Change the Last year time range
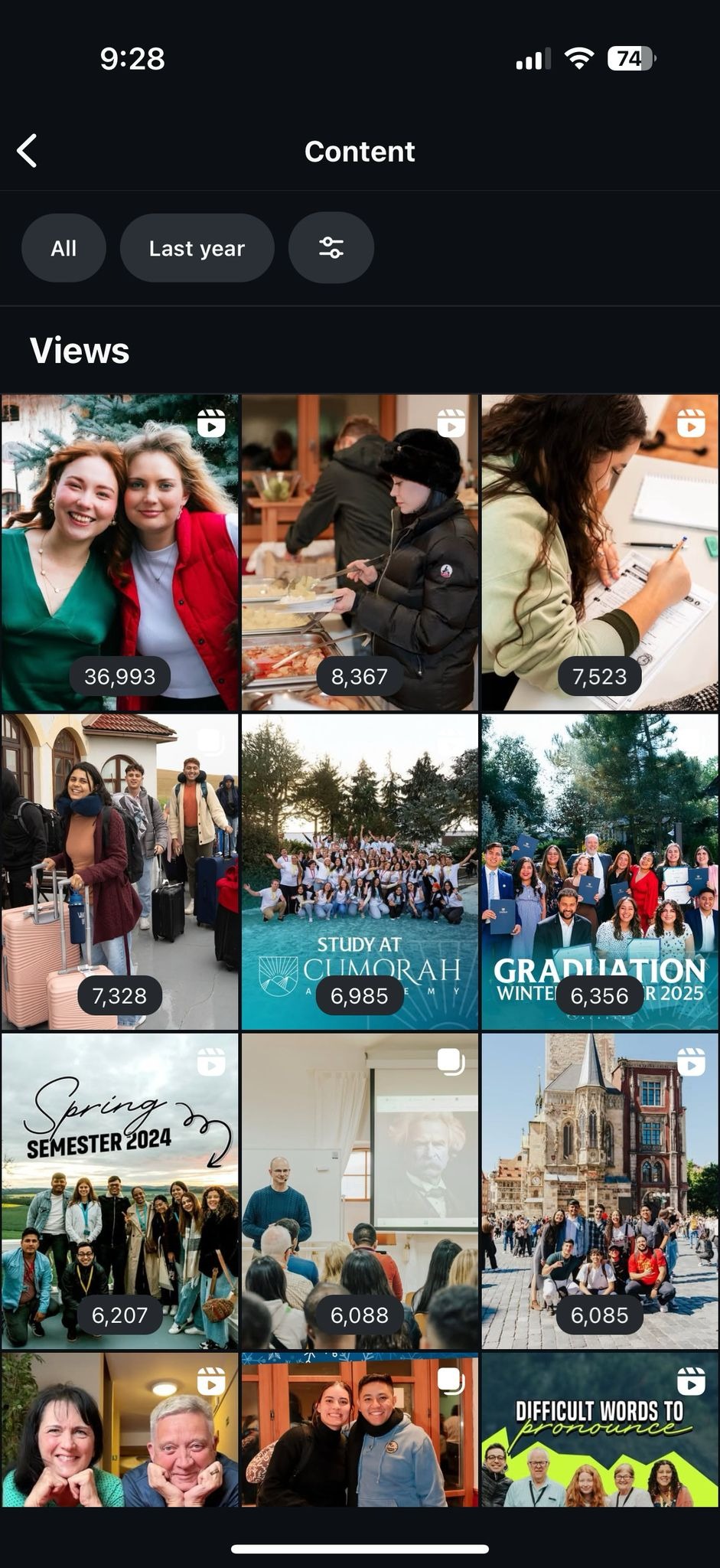Image resolution: width=720 pixels, height=1568 pixels. [197, 248]
